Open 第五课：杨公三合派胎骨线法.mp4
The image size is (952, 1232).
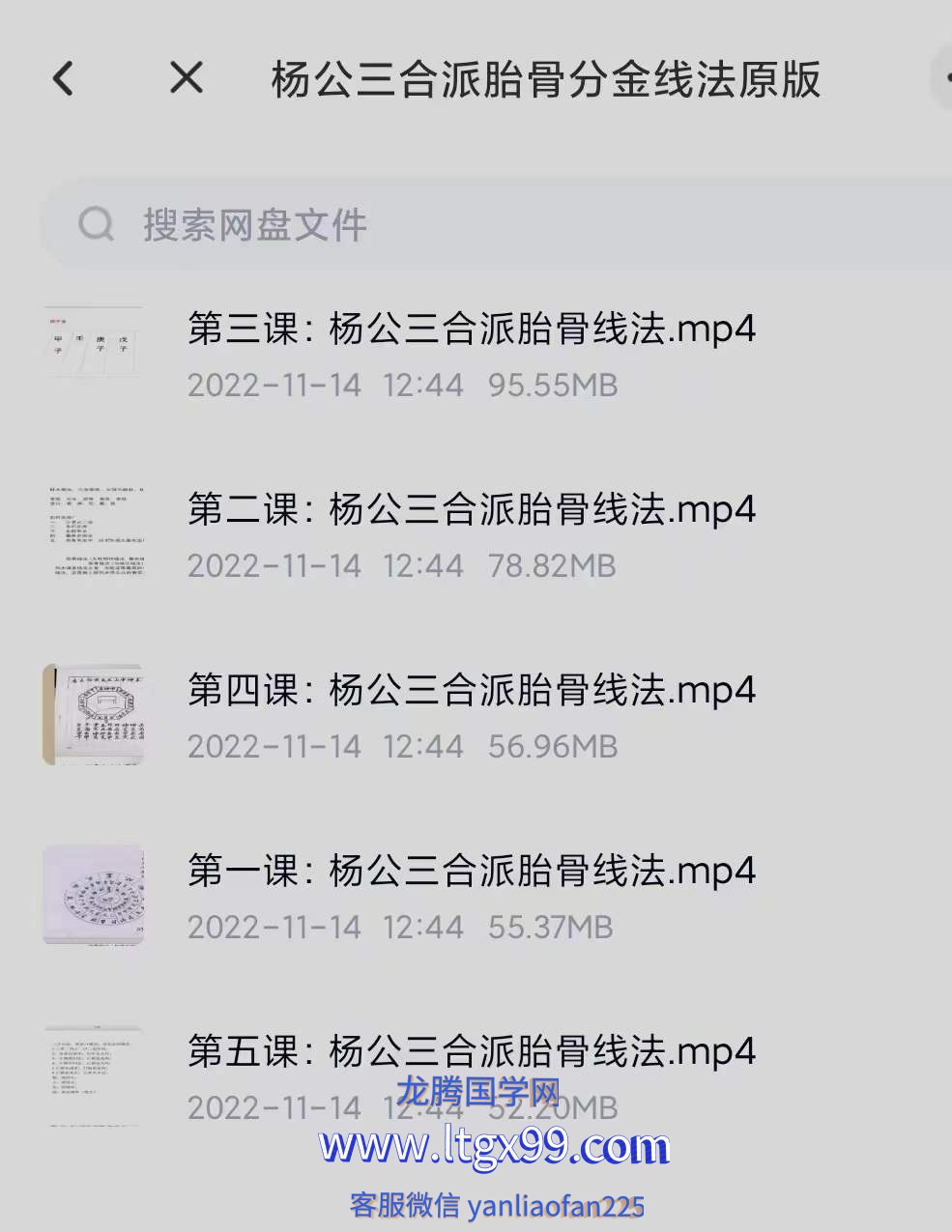[471, 1051]
